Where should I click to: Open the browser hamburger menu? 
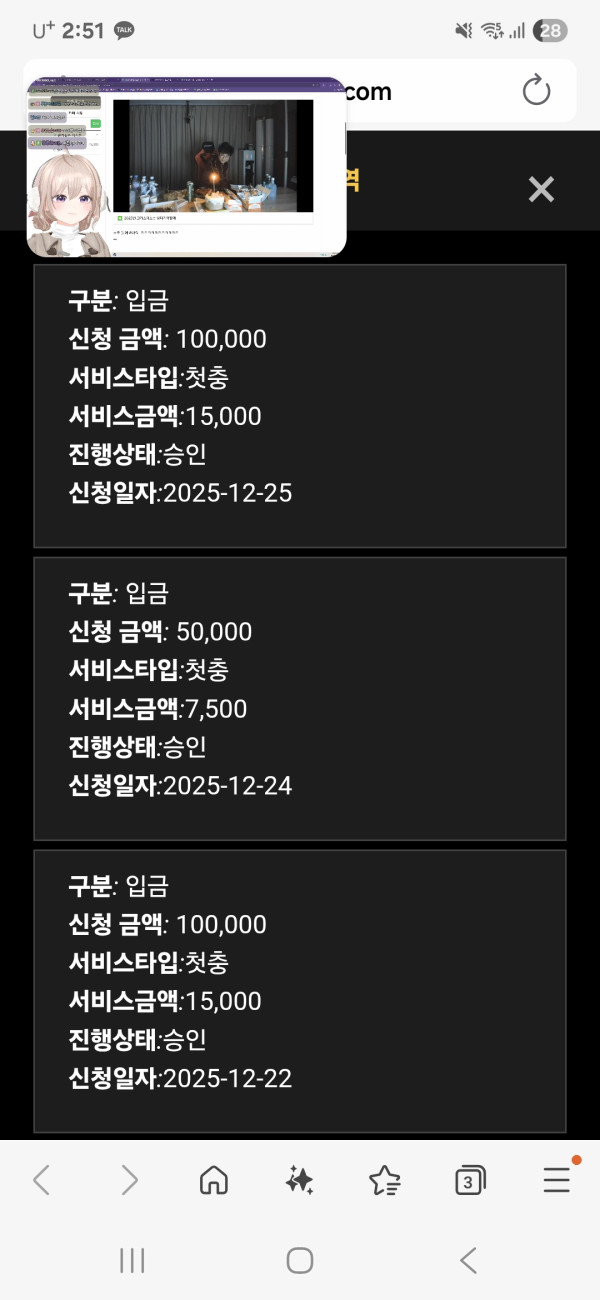557,1181
